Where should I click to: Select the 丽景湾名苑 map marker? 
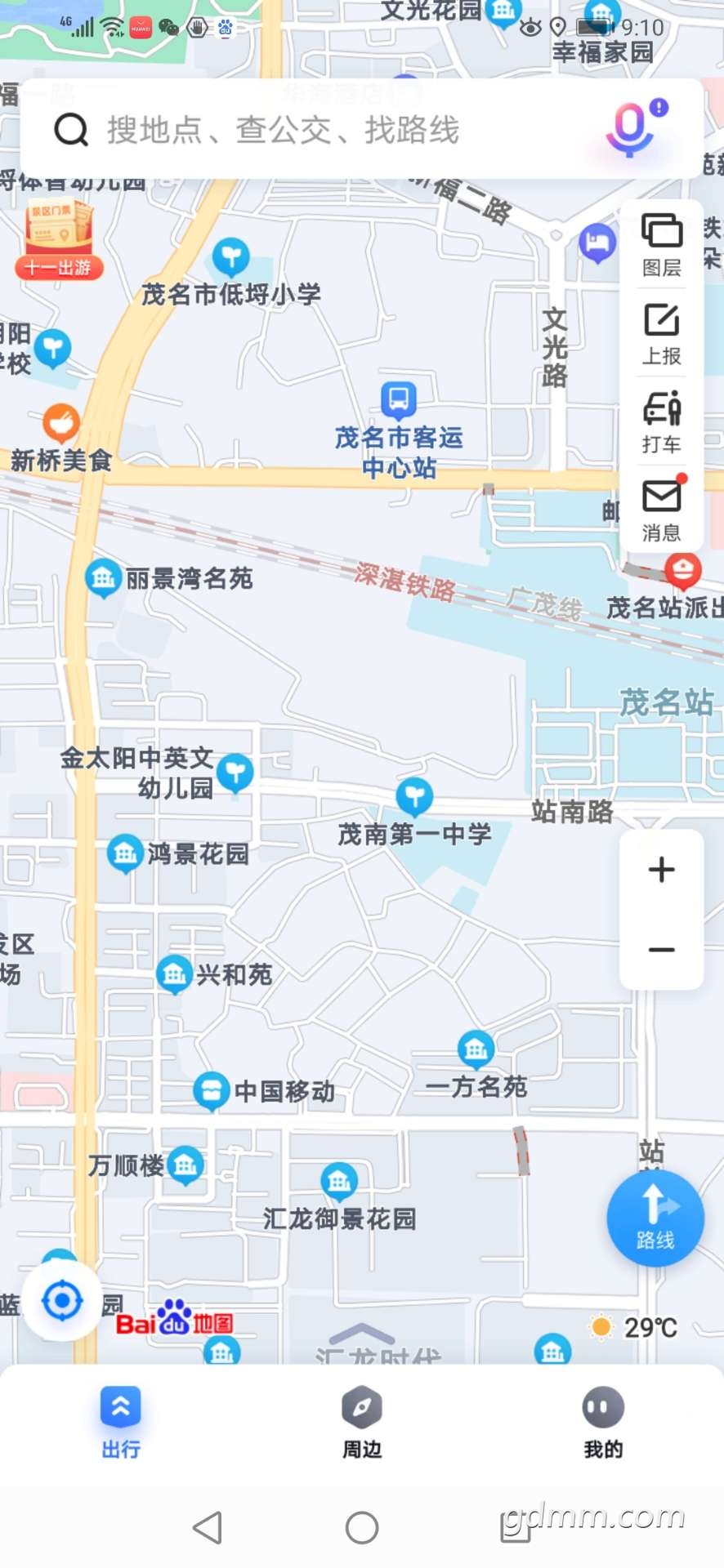point(103,578)
